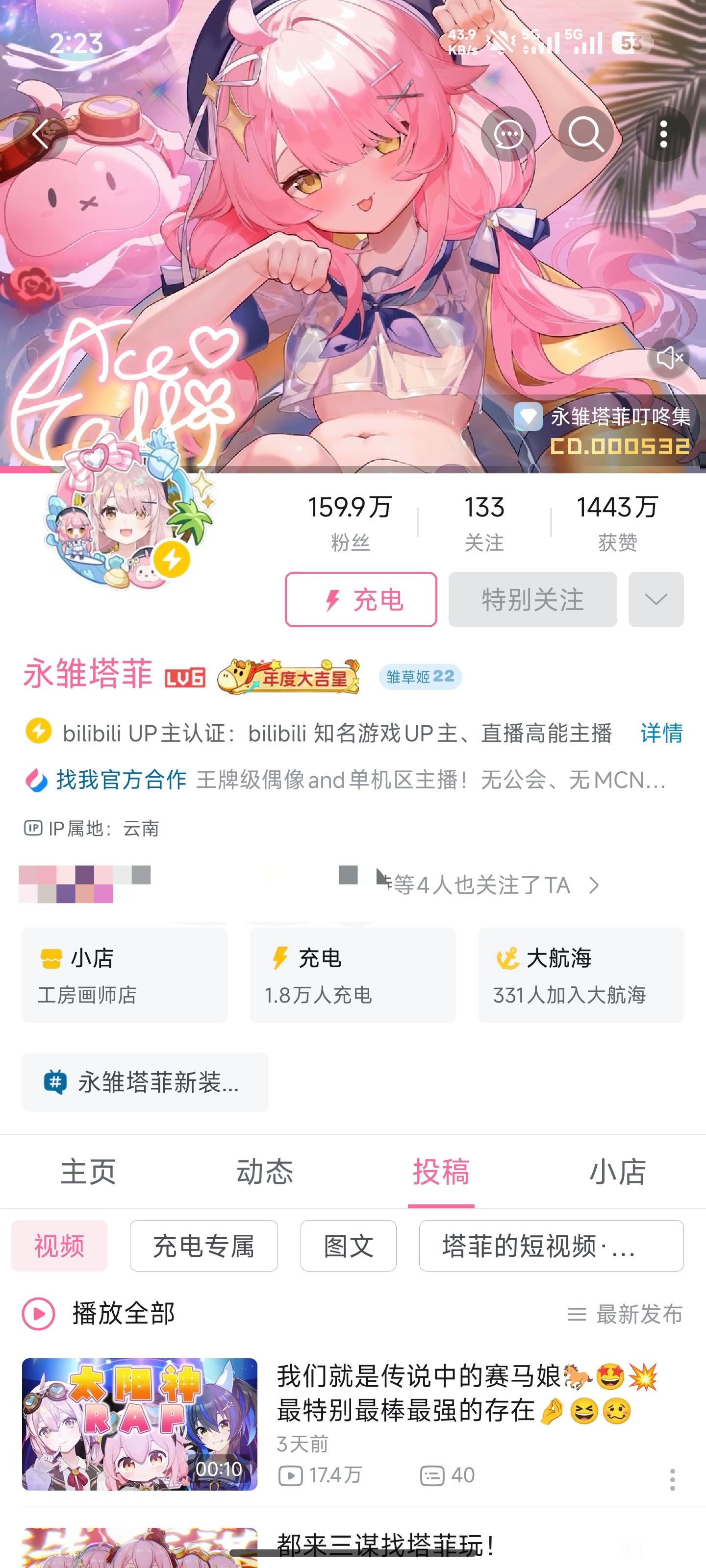The image size is (706, 1568).
Task: Tap the 特别关注 follow button
Action: coord(532,600)
